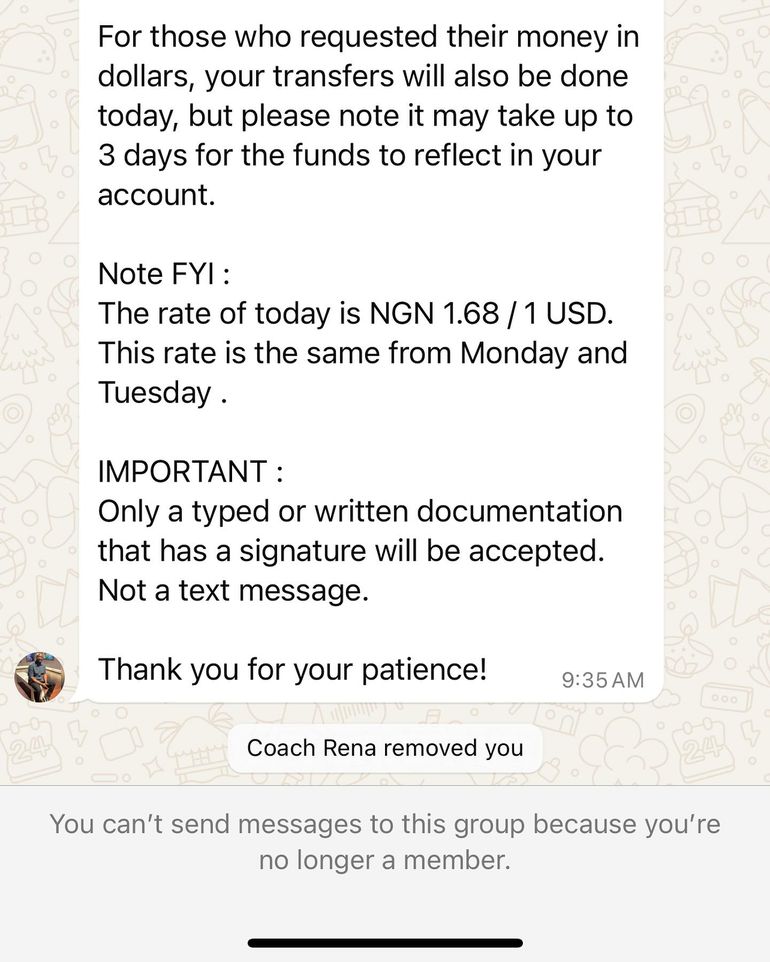Open the sender's profile picture beside the message
770x962 pixels.
pos(39,677)
